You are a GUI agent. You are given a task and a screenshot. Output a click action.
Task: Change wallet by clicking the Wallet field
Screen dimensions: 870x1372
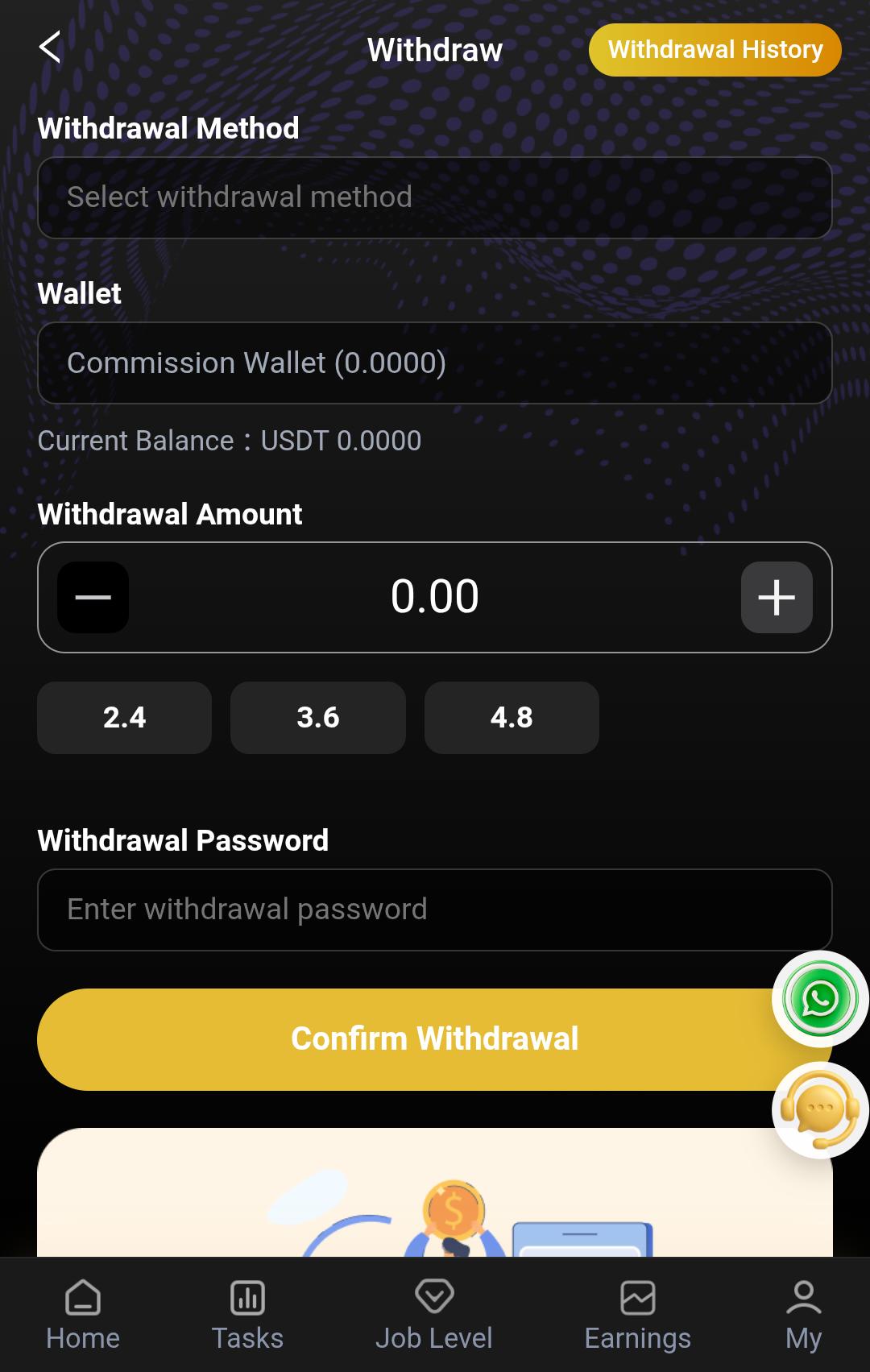(x=435, y=363)
